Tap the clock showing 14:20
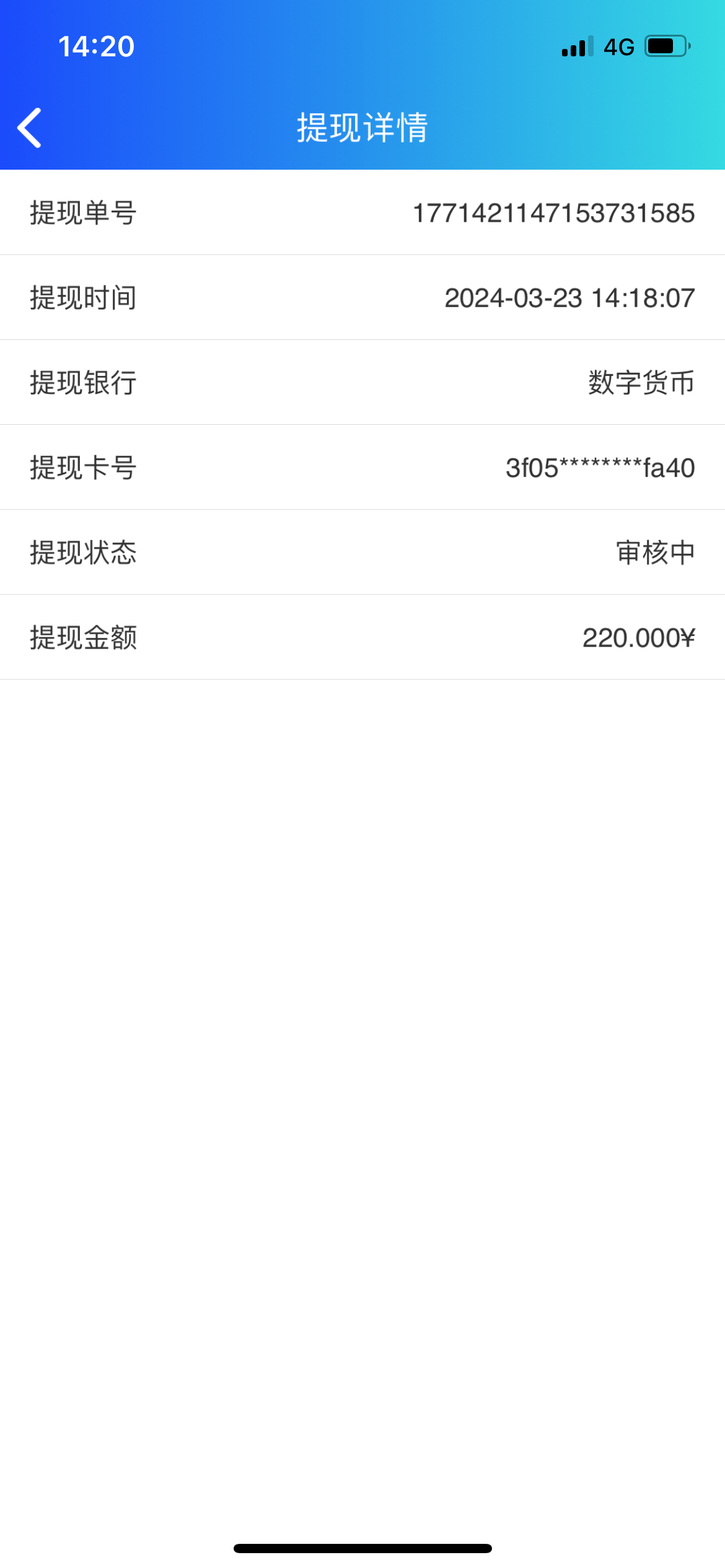Viewport: 725px width, 1568px height. 95,46
